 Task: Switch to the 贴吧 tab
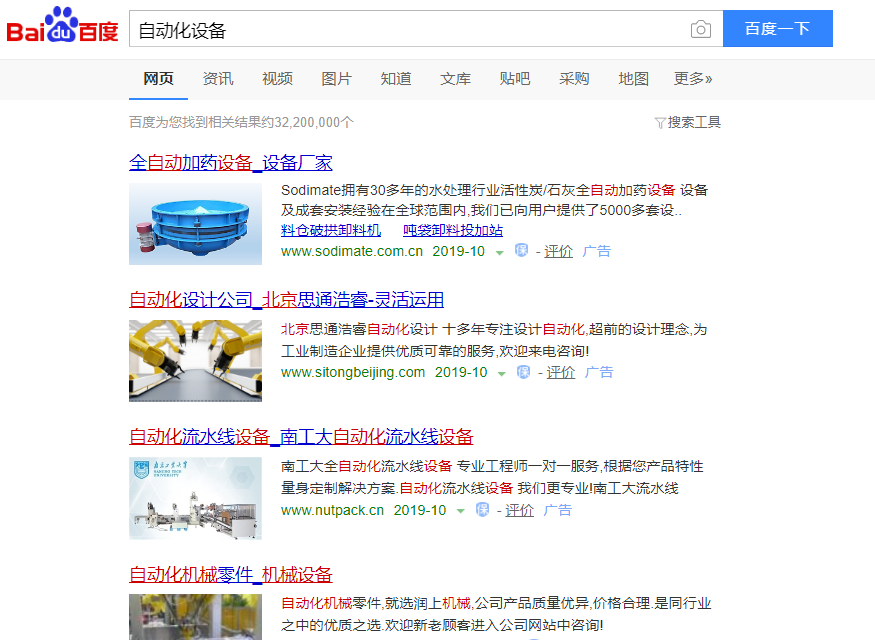pyautogui.click(x=515, y=79)
